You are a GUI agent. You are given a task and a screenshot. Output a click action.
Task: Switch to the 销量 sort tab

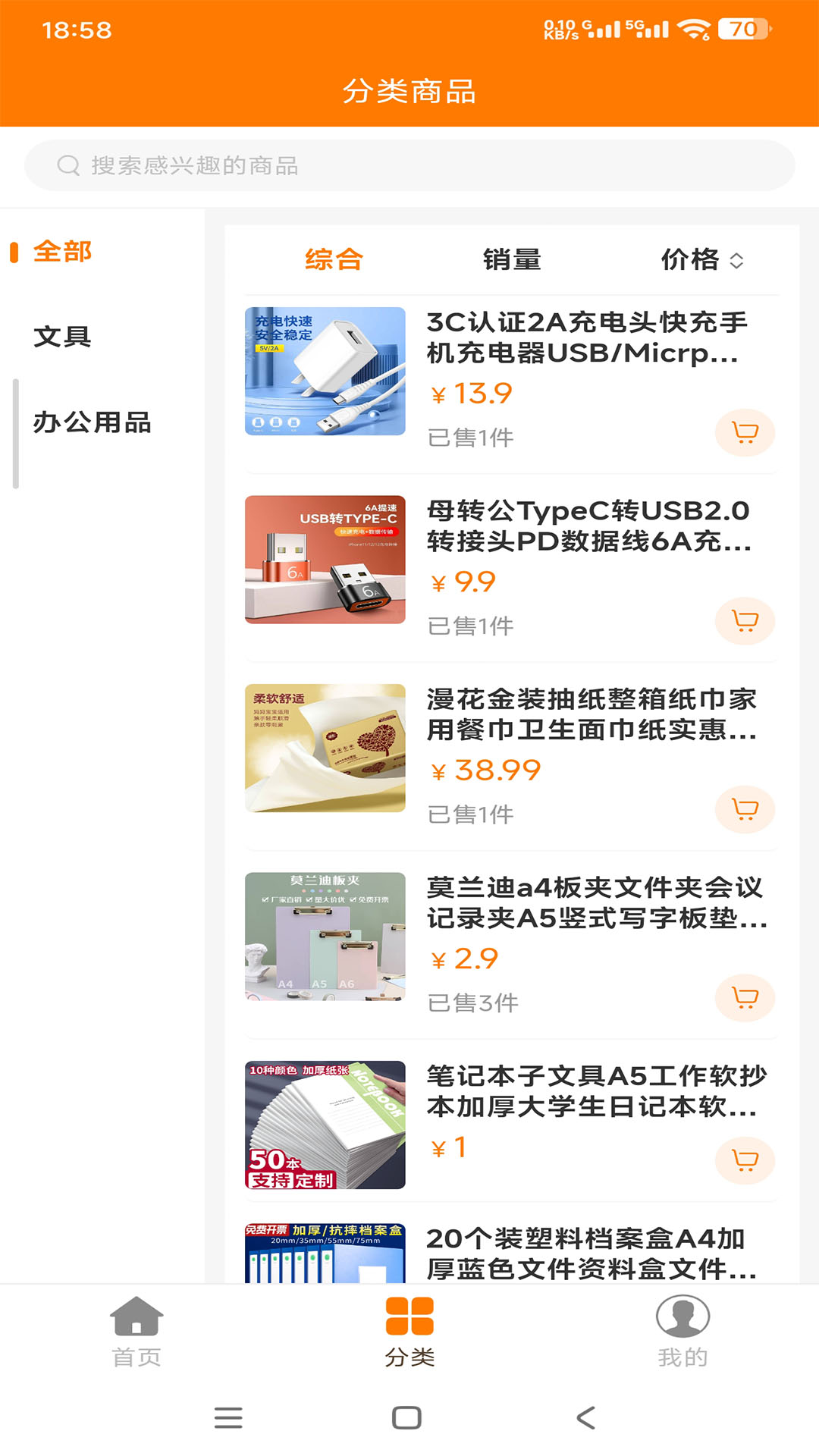coord(511,259)
